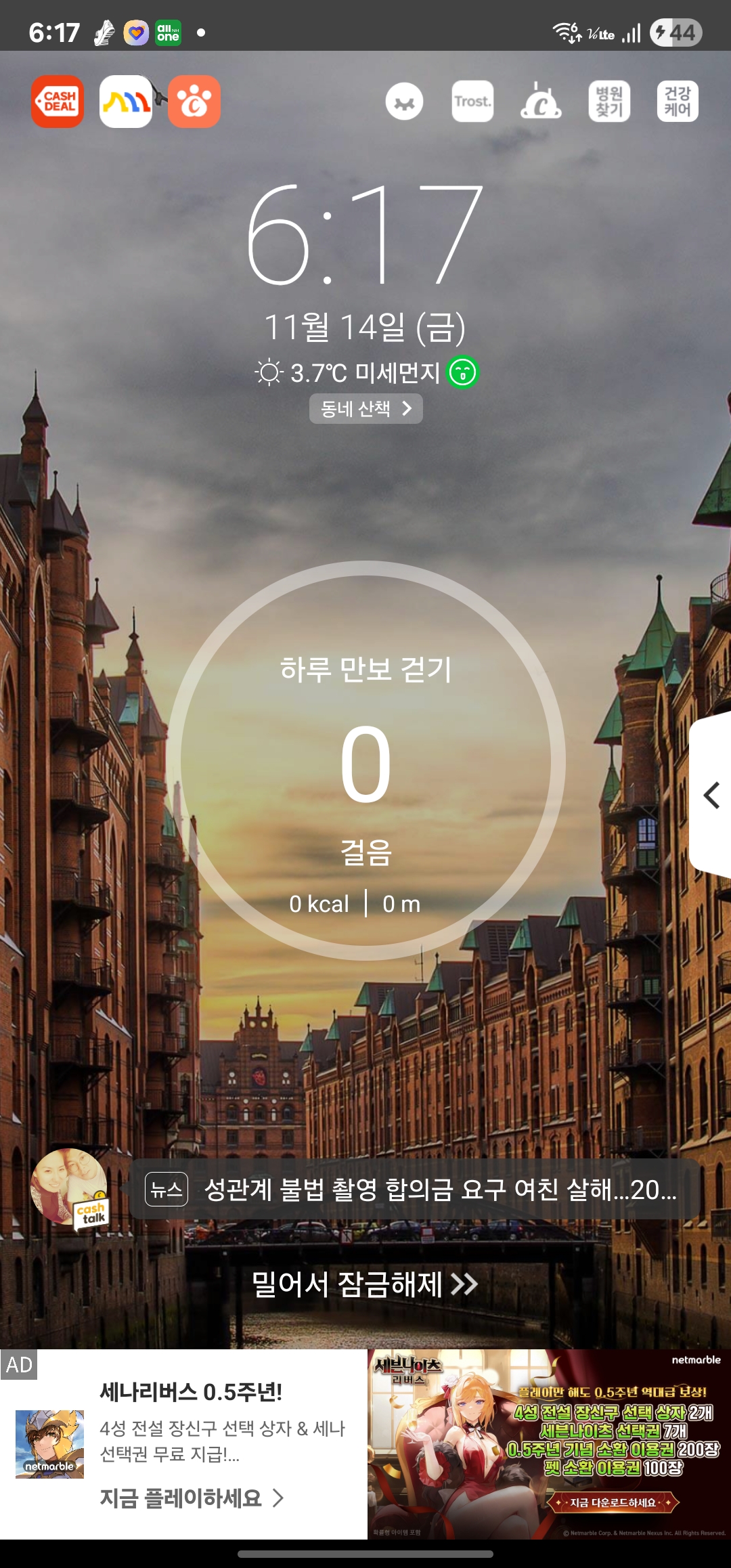Tap 밀어서 잠금해제 unlock text
Image resolution: width=731 pixels, height=1568 pixels.
pyautogui.click(x=364, y=1284)
